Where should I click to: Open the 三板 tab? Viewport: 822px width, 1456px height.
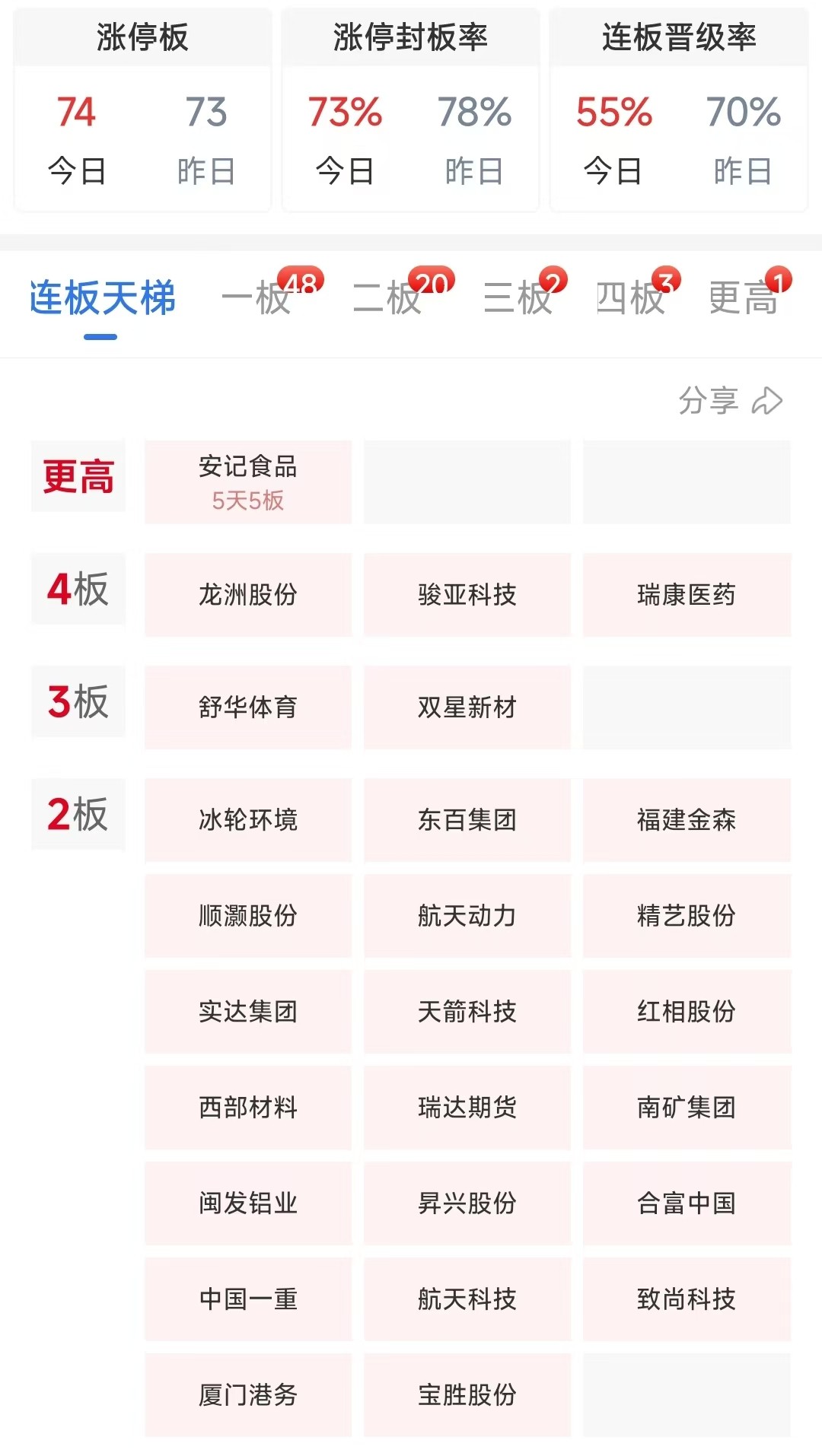tap(518, 298)
